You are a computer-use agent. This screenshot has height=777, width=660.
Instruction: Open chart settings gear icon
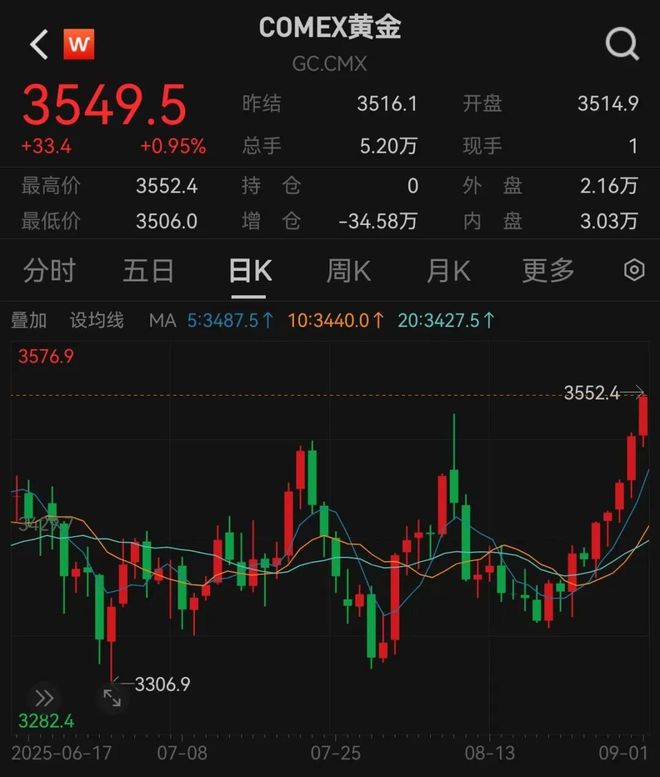634,270
